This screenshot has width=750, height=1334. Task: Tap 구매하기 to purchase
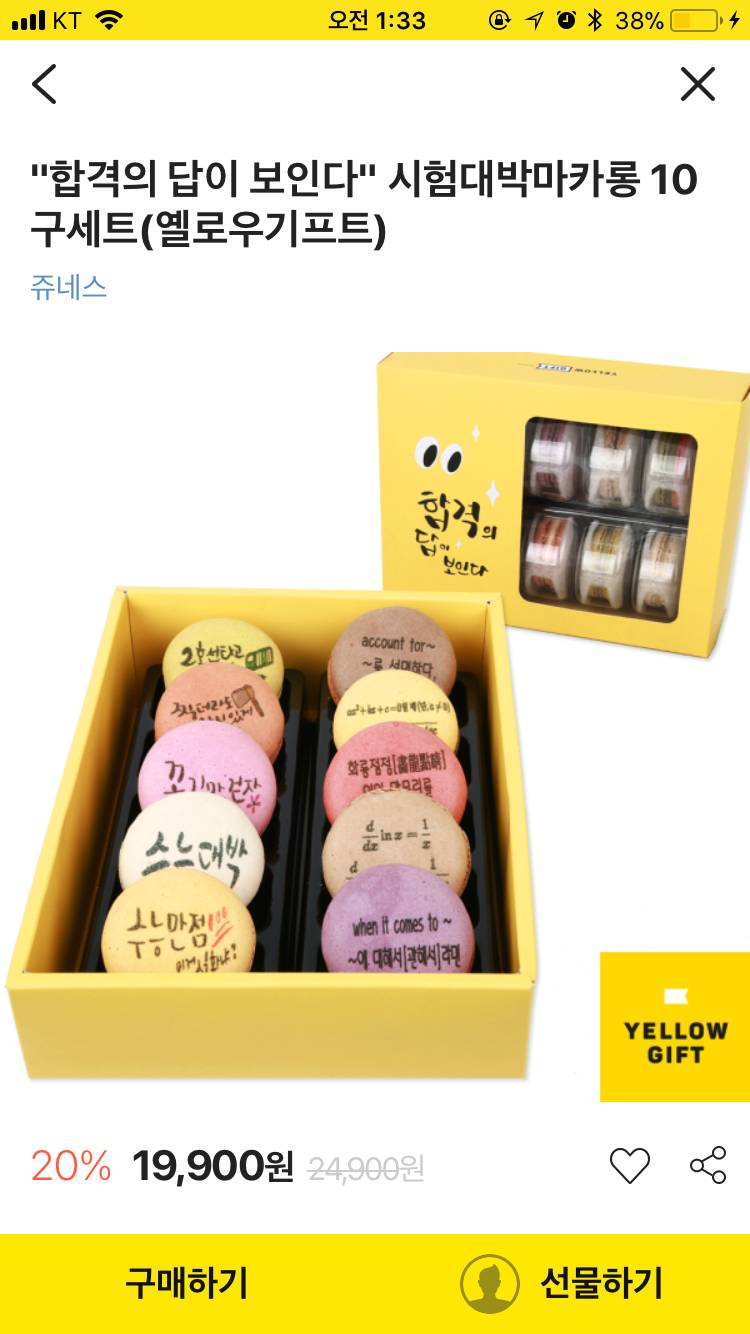coord(187,1283)
